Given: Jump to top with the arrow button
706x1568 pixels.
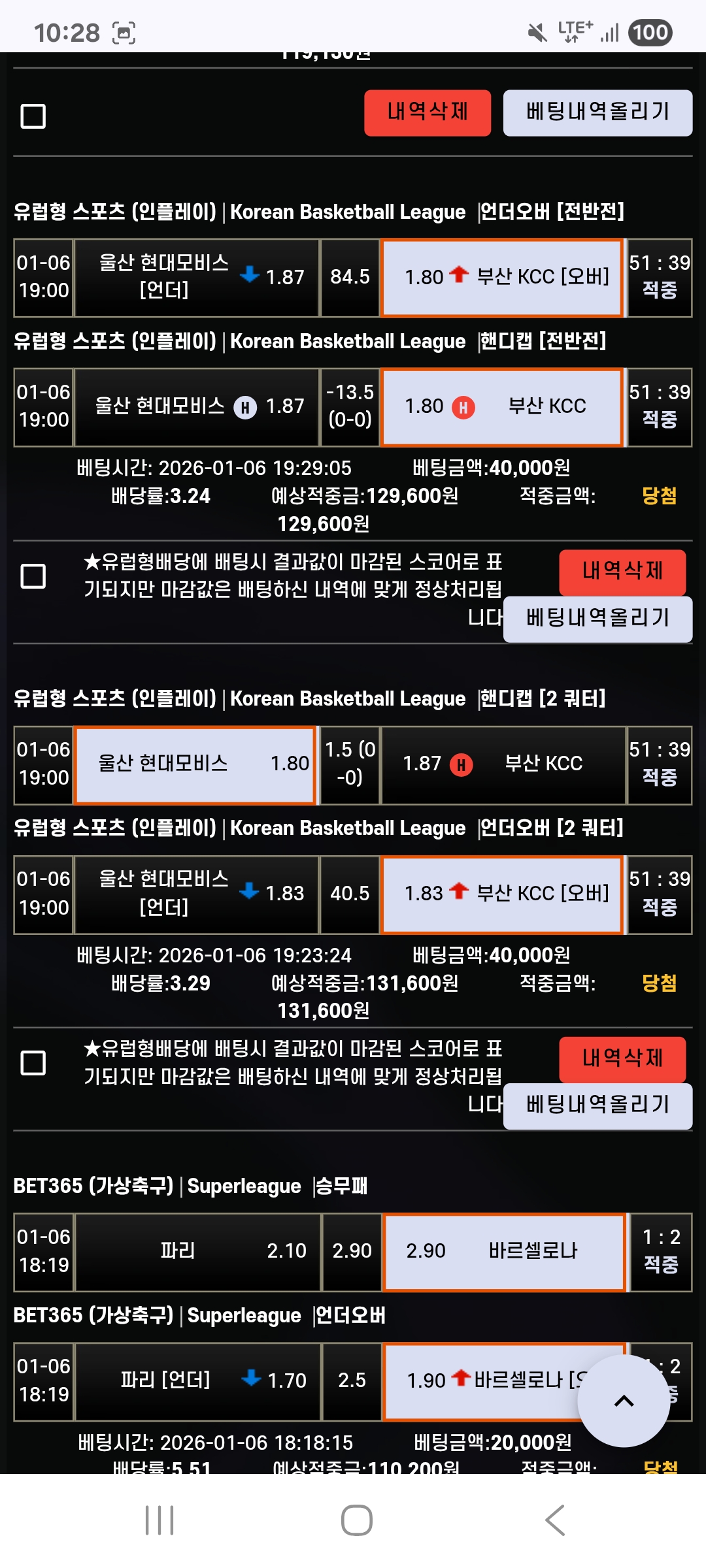Looking at the screenshot, I should (x=624, y=1401).
